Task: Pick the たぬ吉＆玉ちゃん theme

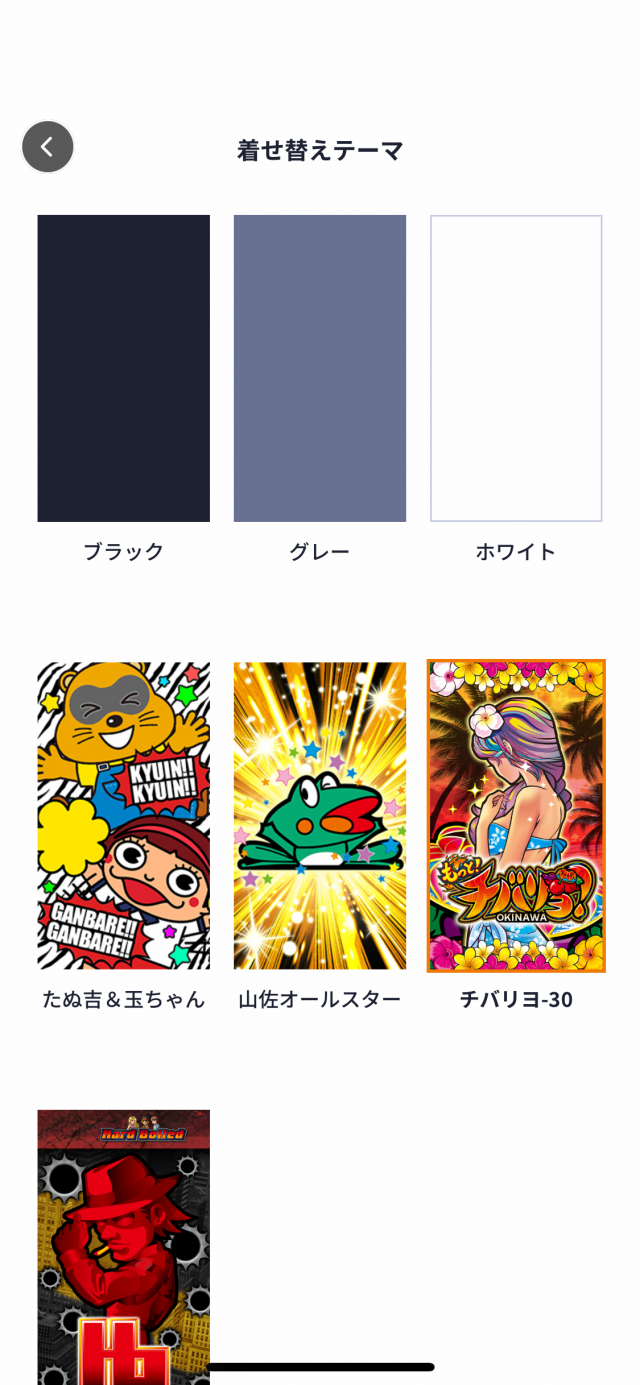Action: (123, 815)
